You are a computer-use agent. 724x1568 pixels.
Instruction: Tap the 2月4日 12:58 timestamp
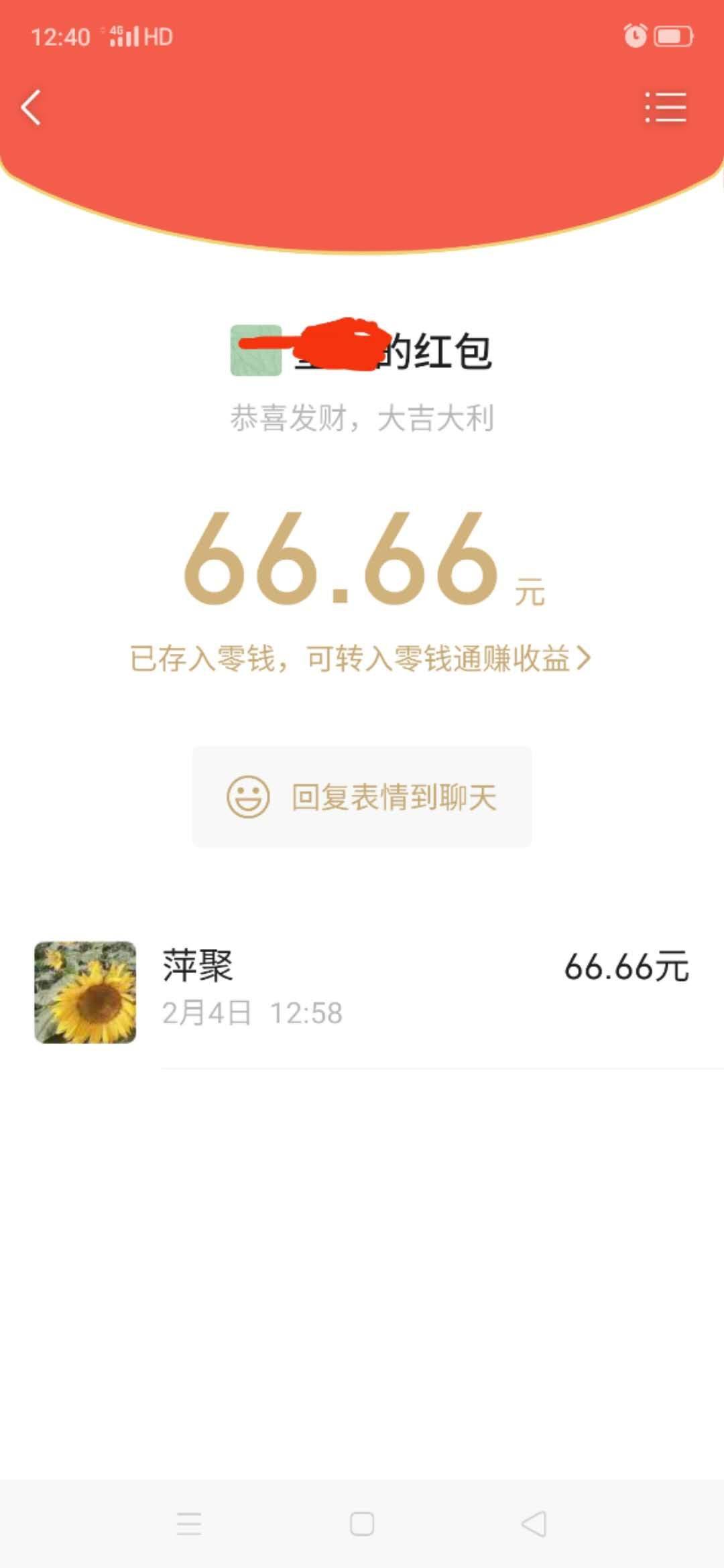(x=251, y=1012)
